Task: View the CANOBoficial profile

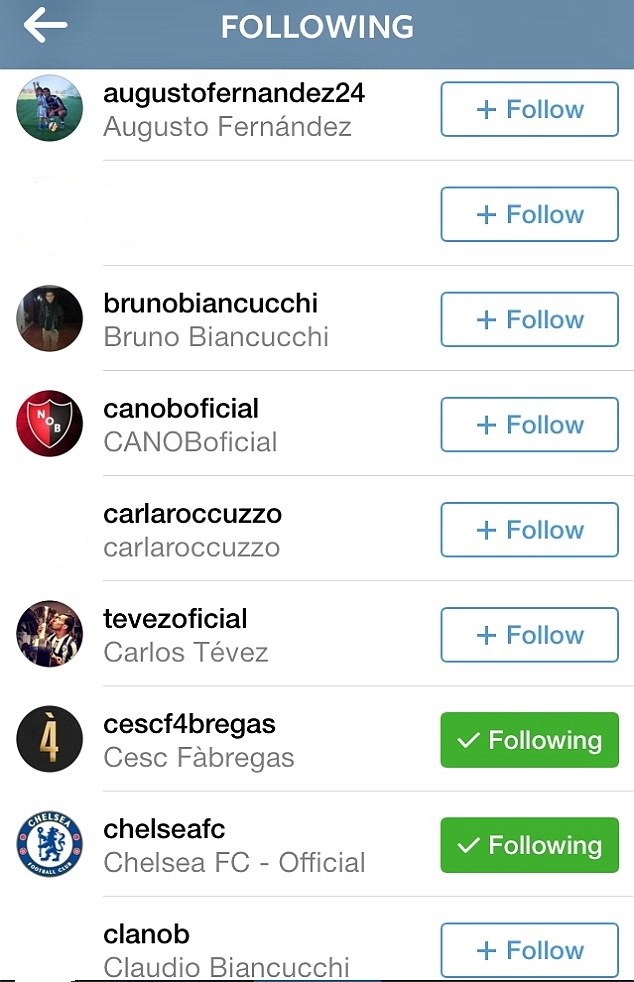Action: point(190,425)
